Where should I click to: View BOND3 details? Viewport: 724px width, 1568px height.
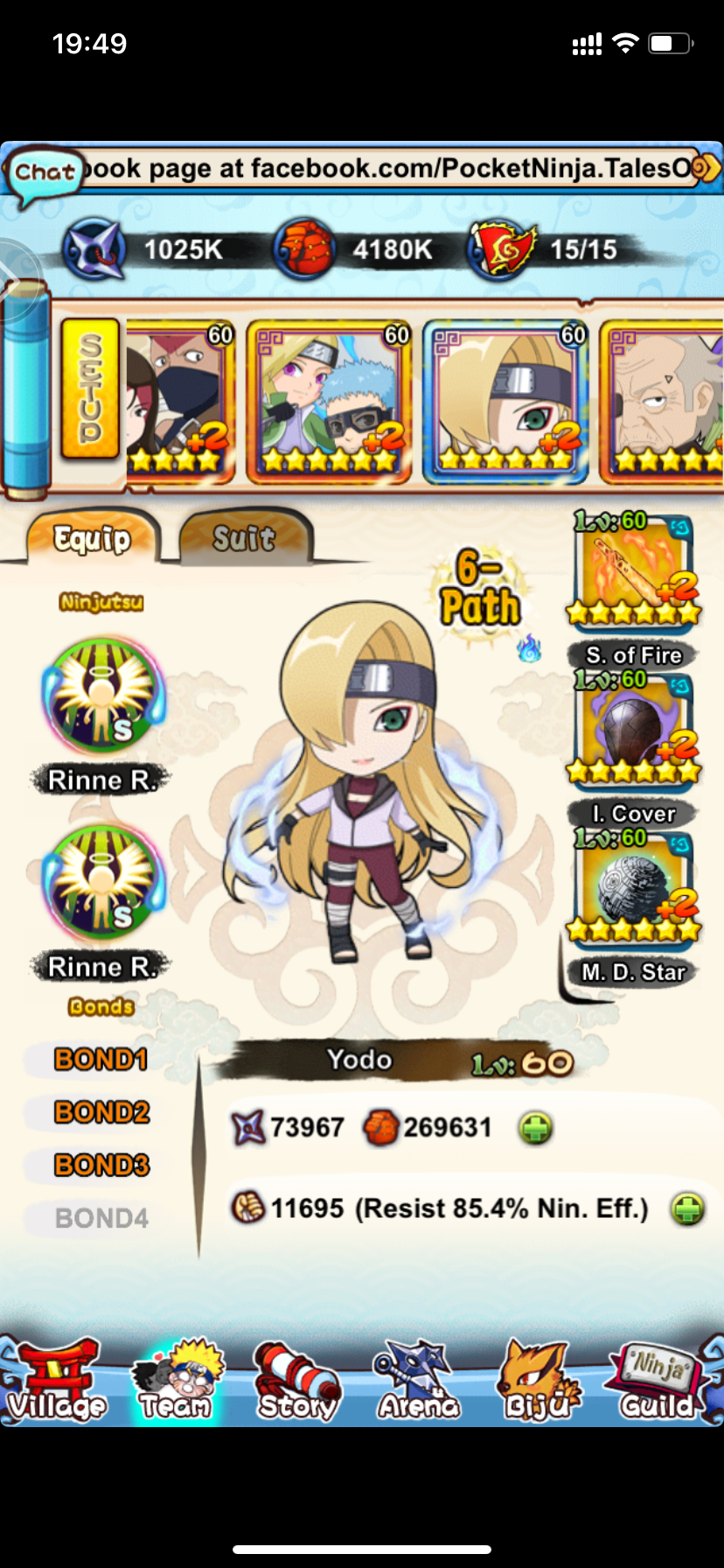click(x=101, y=1165)
